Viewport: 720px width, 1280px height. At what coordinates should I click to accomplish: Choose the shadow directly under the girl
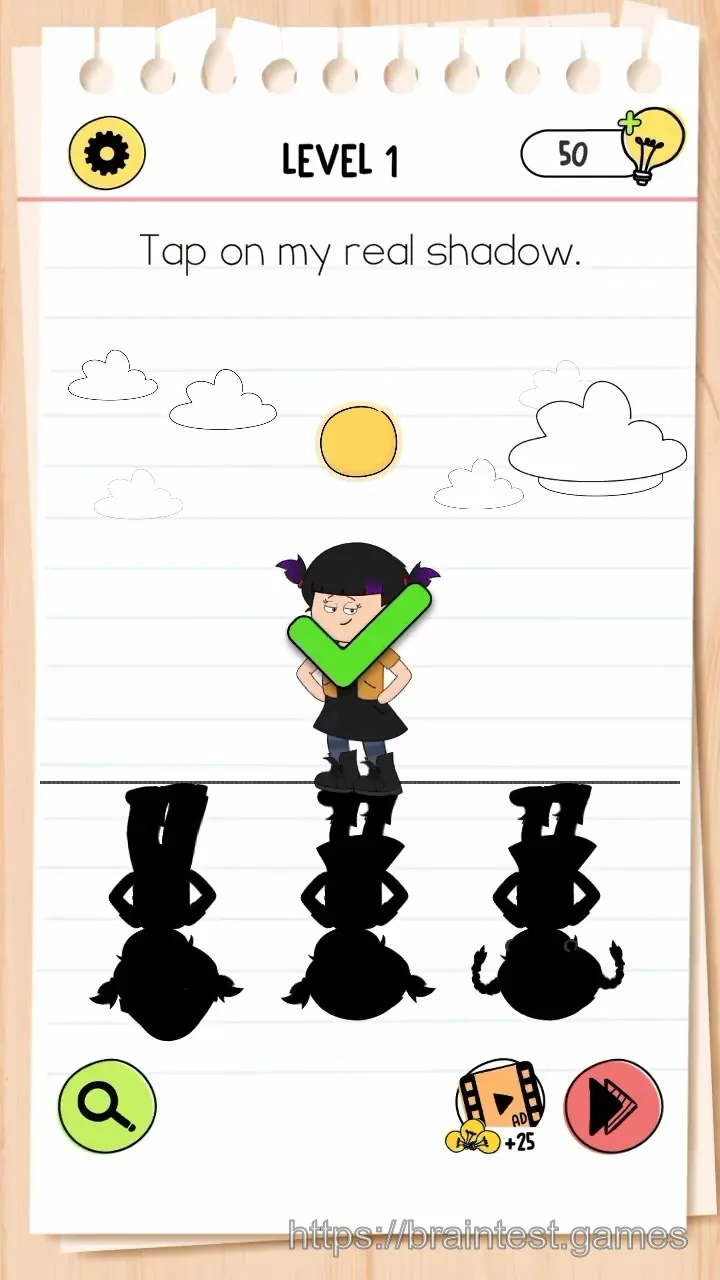(358, 905)
